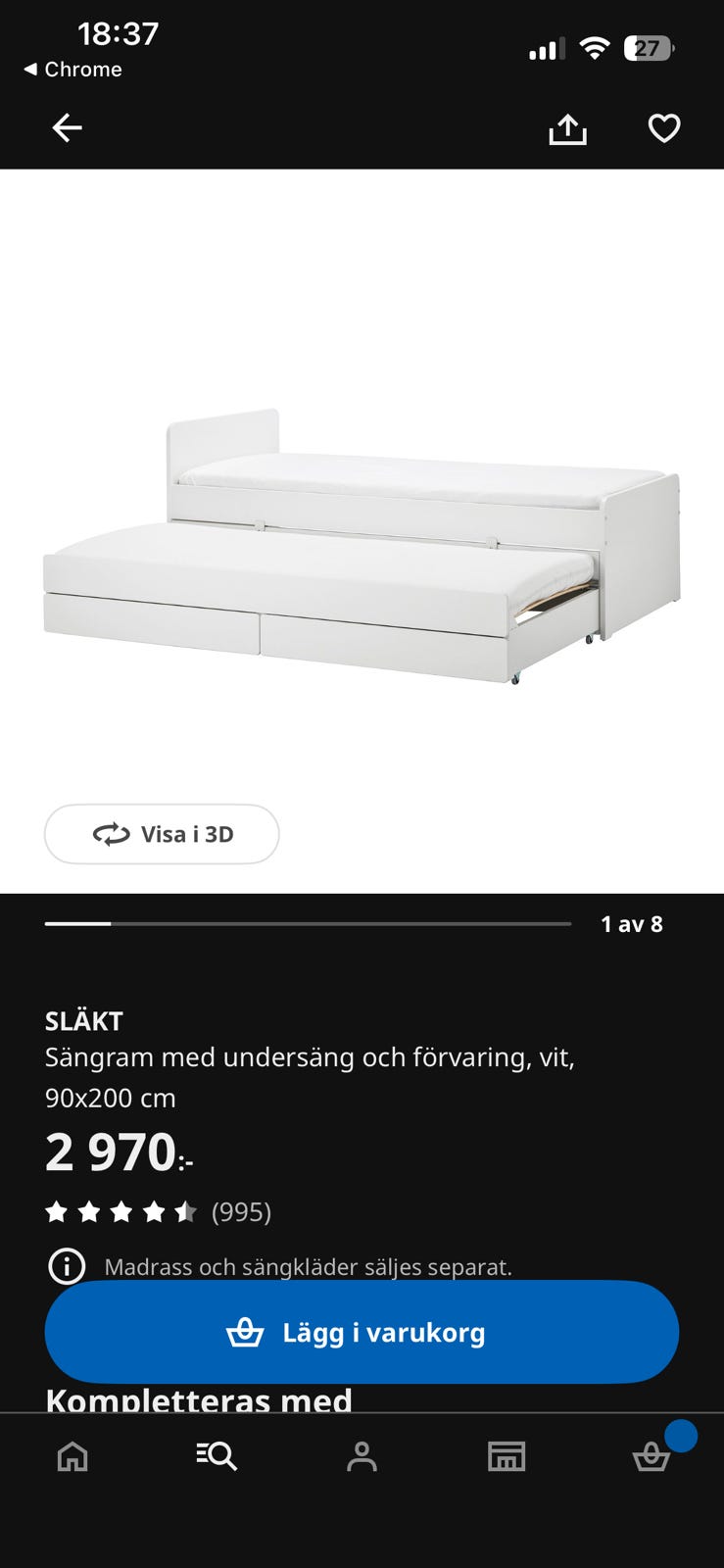The height and width of the screenshot is (1568, 724).
Task: Open the home screen via the house icon
Action: pos(72,1456)
